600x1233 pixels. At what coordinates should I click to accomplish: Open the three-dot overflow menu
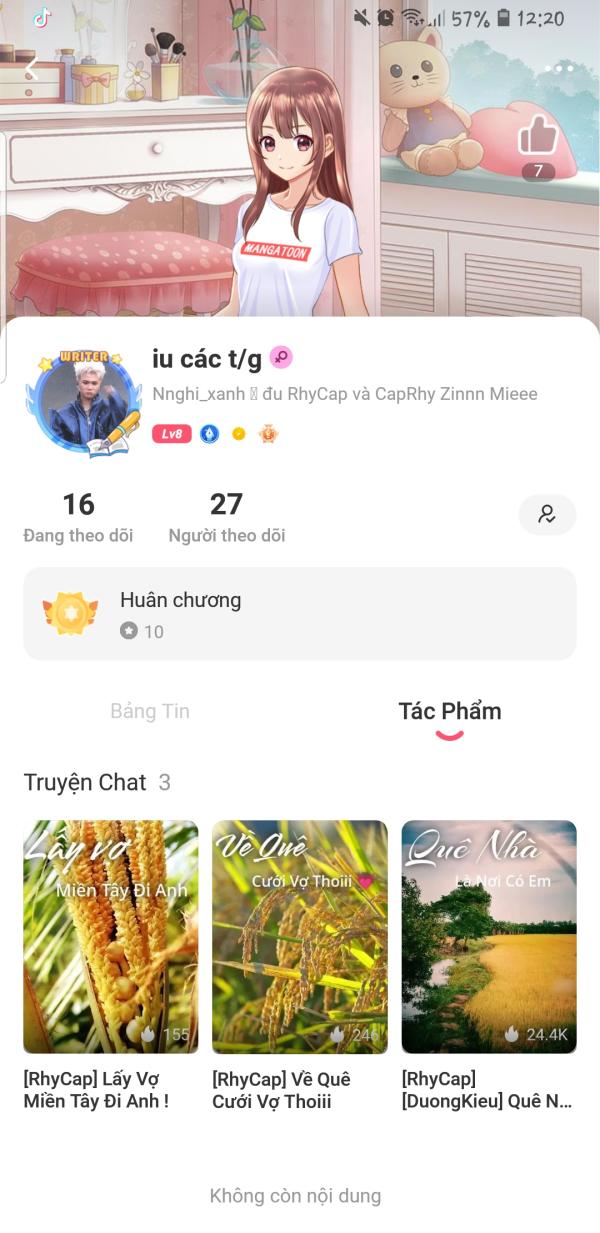[559, 69]
